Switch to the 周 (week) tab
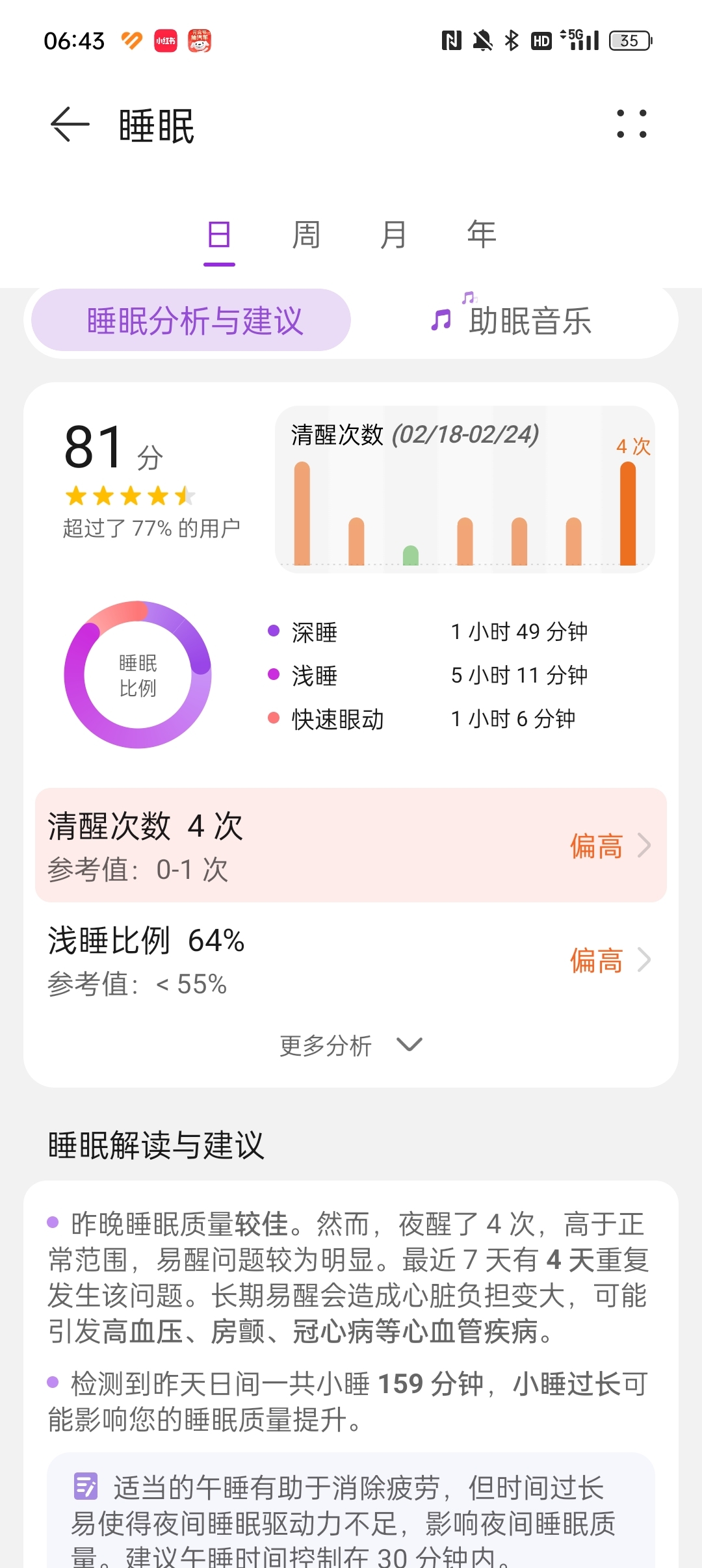Screen dimensions: 702x1568 tap(306, 235)
